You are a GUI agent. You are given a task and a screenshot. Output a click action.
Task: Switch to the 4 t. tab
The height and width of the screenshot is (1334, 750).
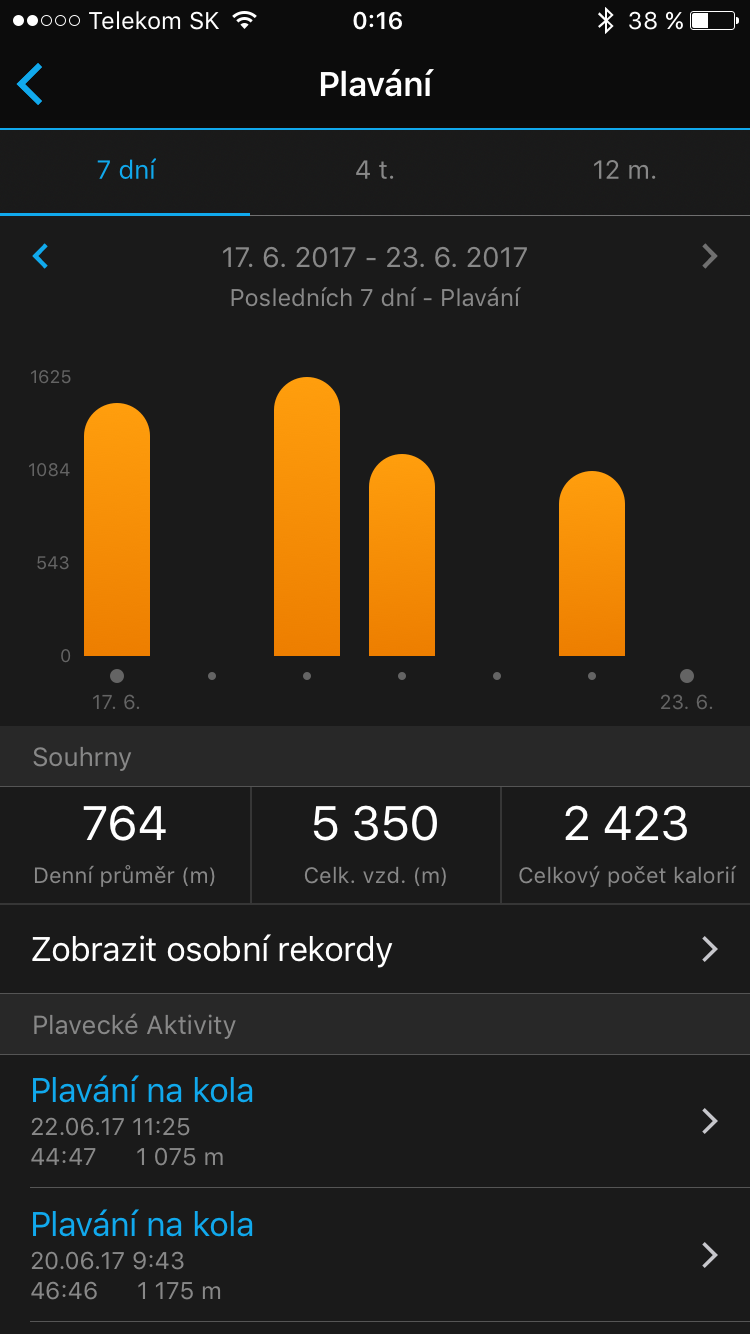point(375,170)
